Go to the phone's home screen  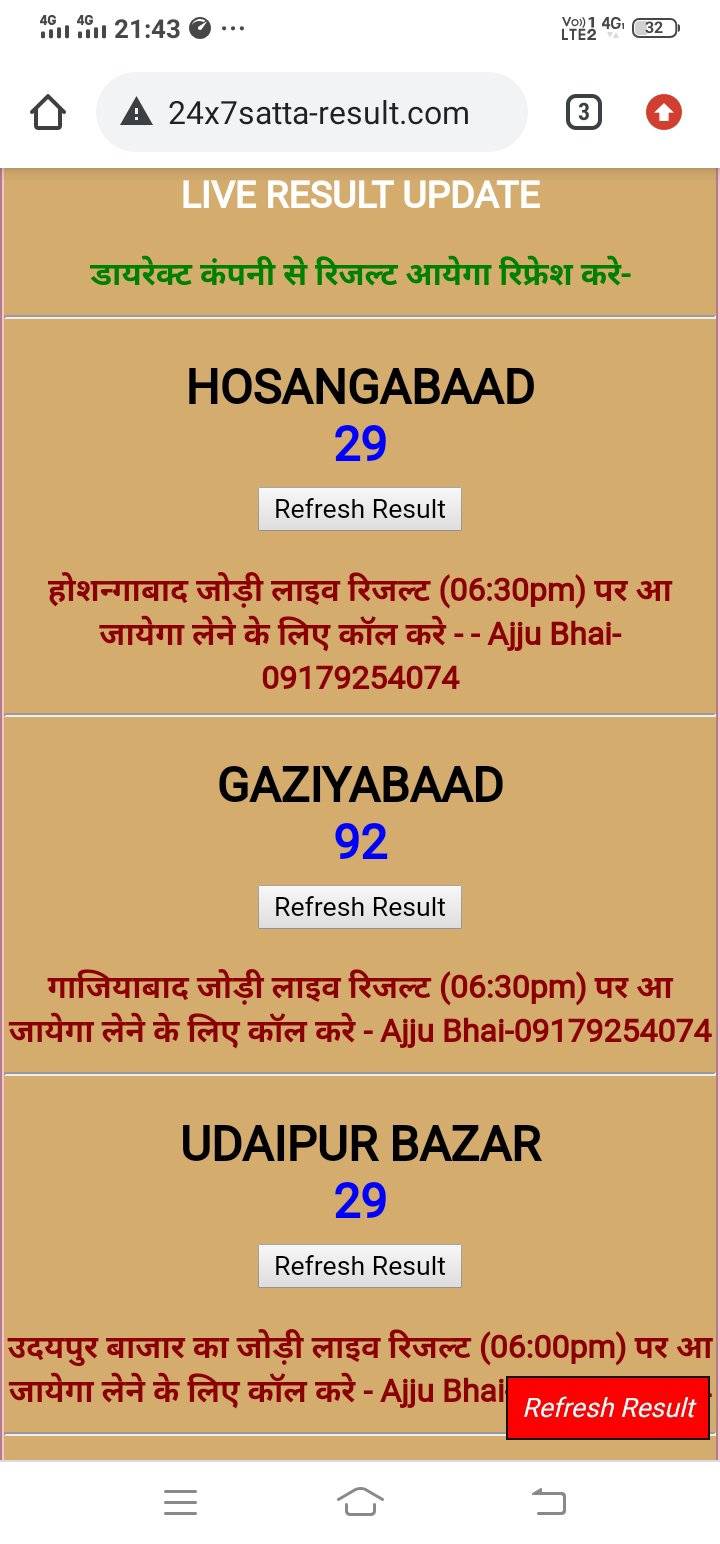pyautogui.click(x=361, y=1502)
